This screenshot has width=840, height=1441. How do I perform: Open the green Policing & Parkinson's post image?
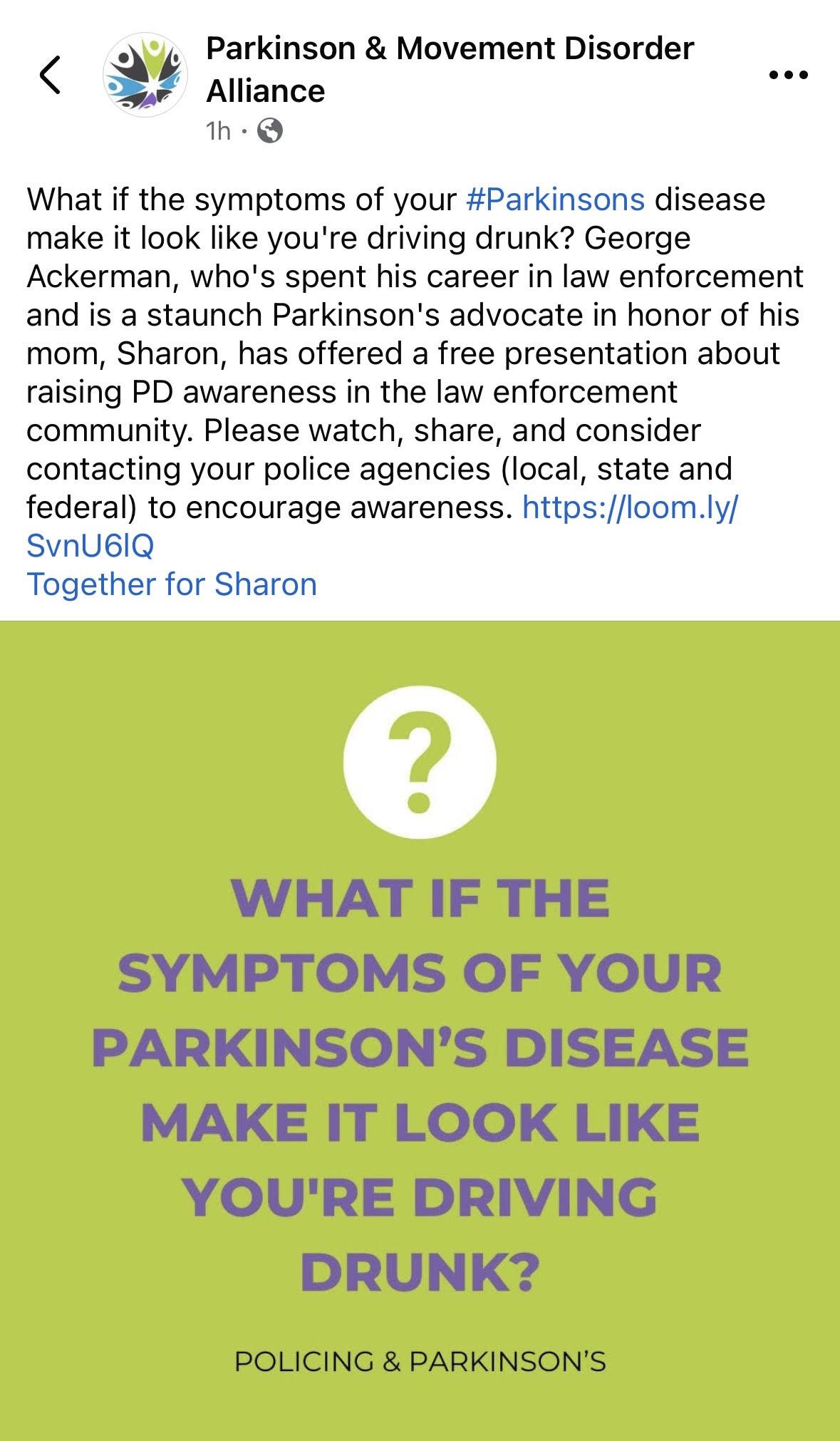coord(420,1031)
